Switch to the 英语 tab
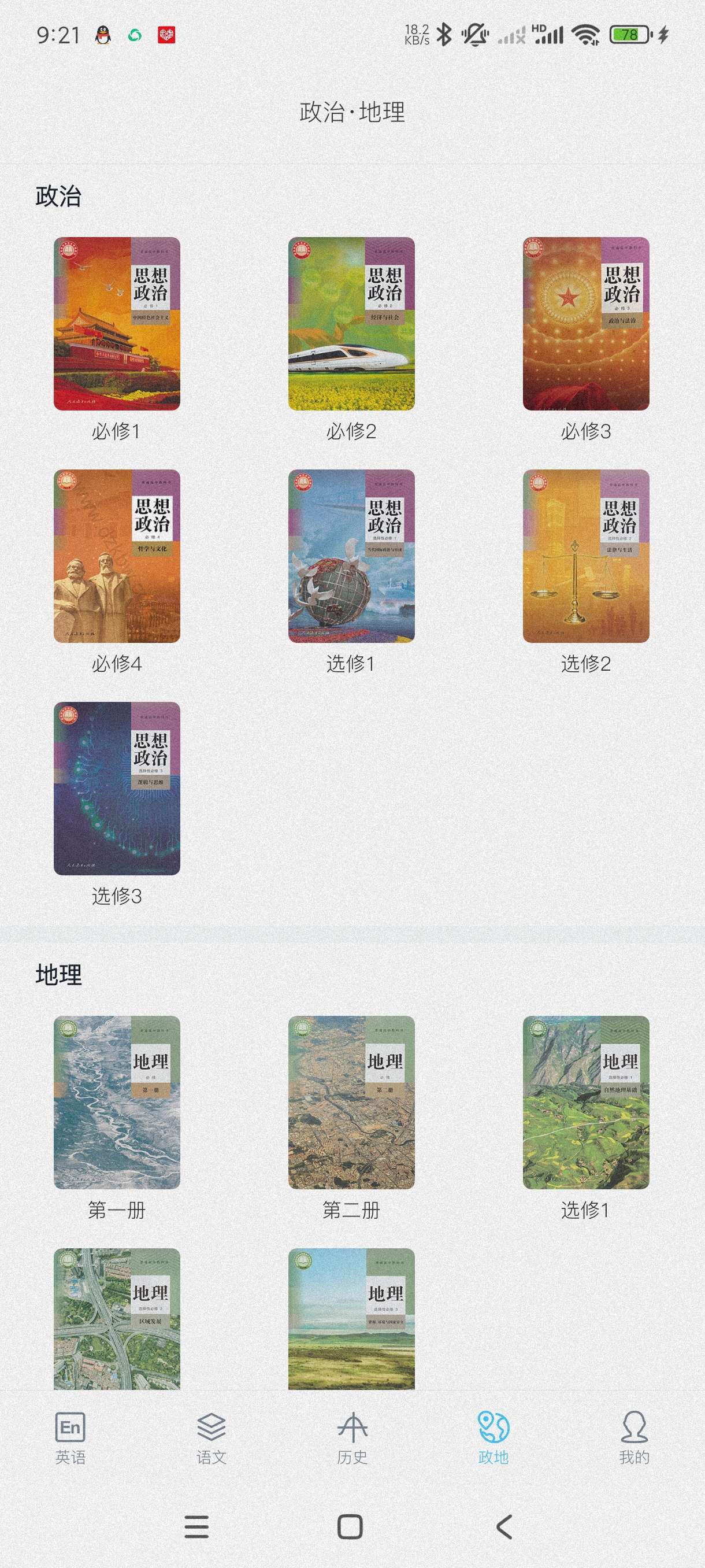This screenshot has height=1568, width=705. [x=70, y=1438]
